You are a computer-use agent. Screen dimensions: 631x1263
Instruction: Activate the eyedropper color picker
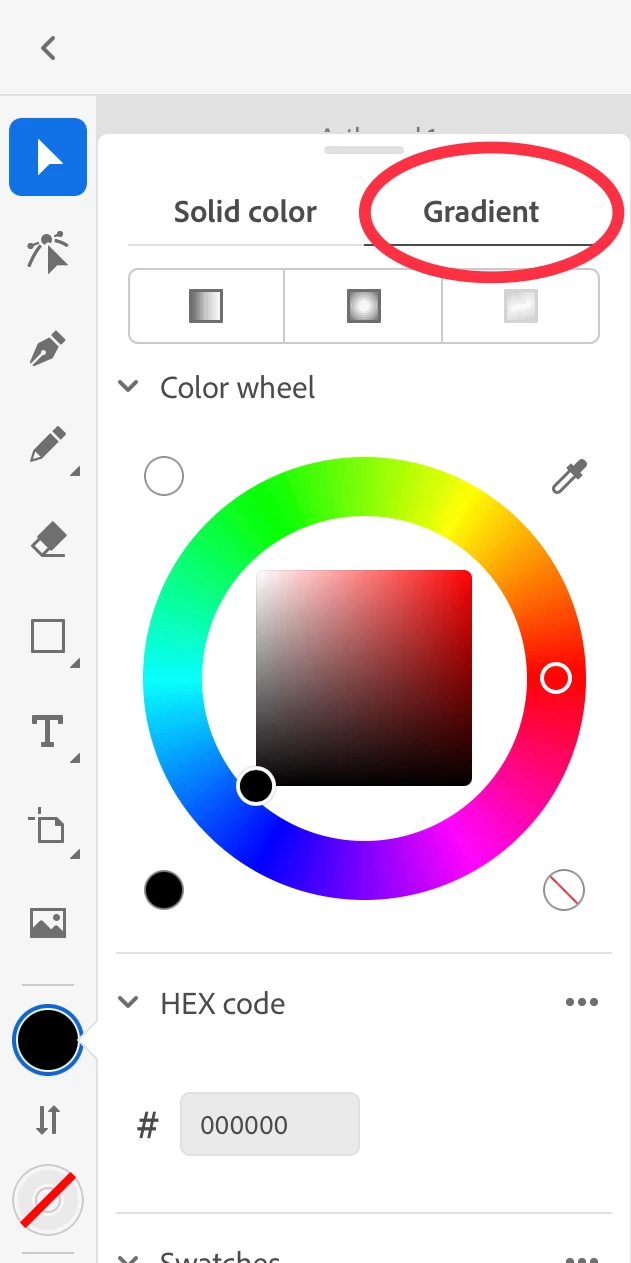coord(569,477)
